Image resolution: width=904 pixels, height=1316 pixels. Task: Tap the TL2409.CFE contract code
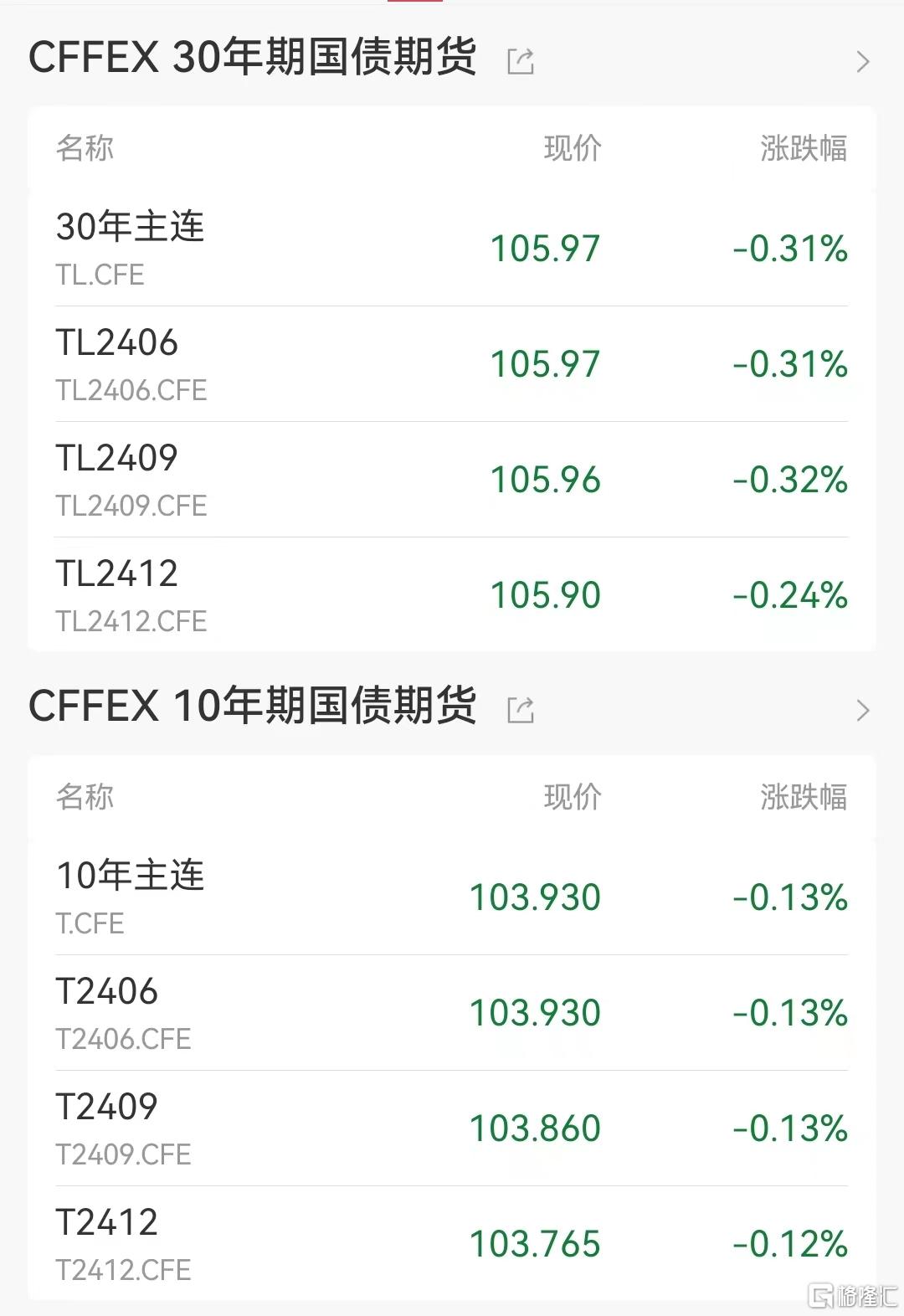click(x=133, y=506)
